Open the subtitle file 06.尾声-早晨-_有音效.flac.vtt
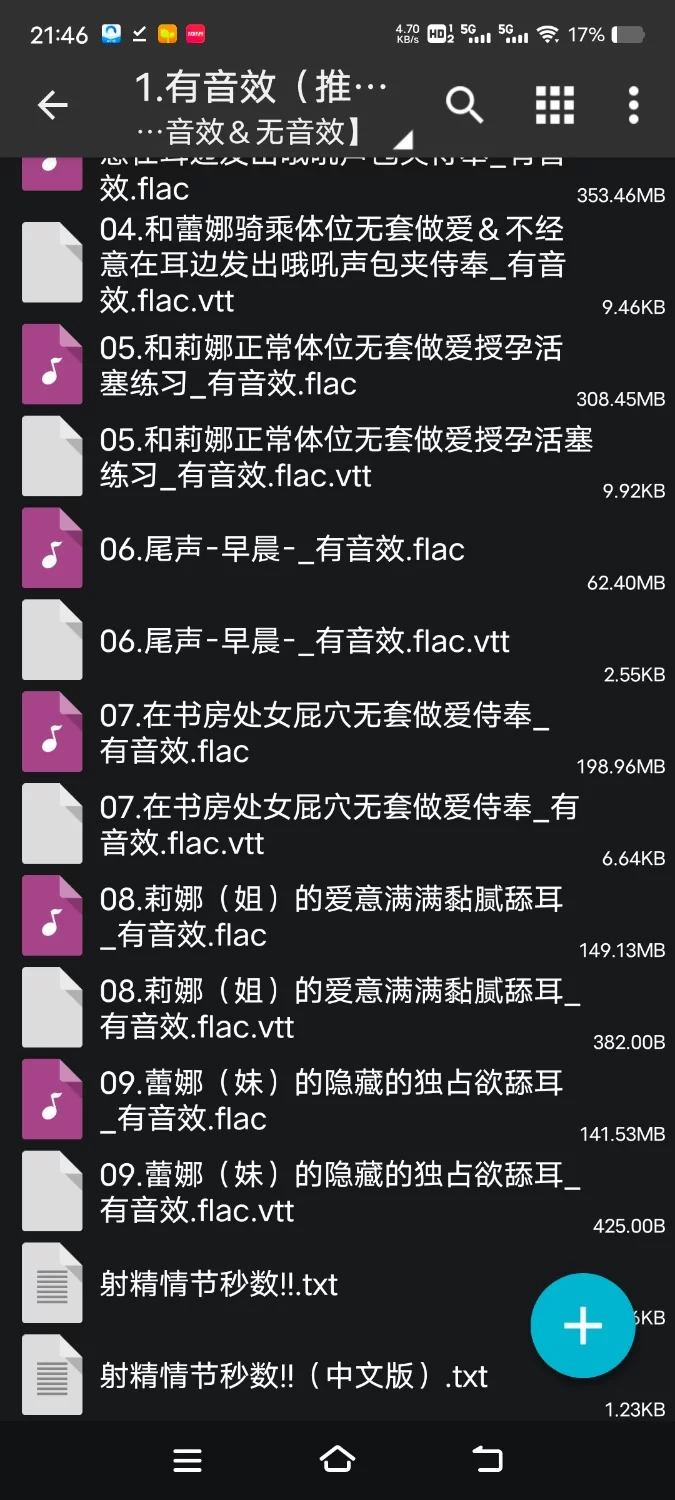675x1500 pixels. tap(305, 642)
